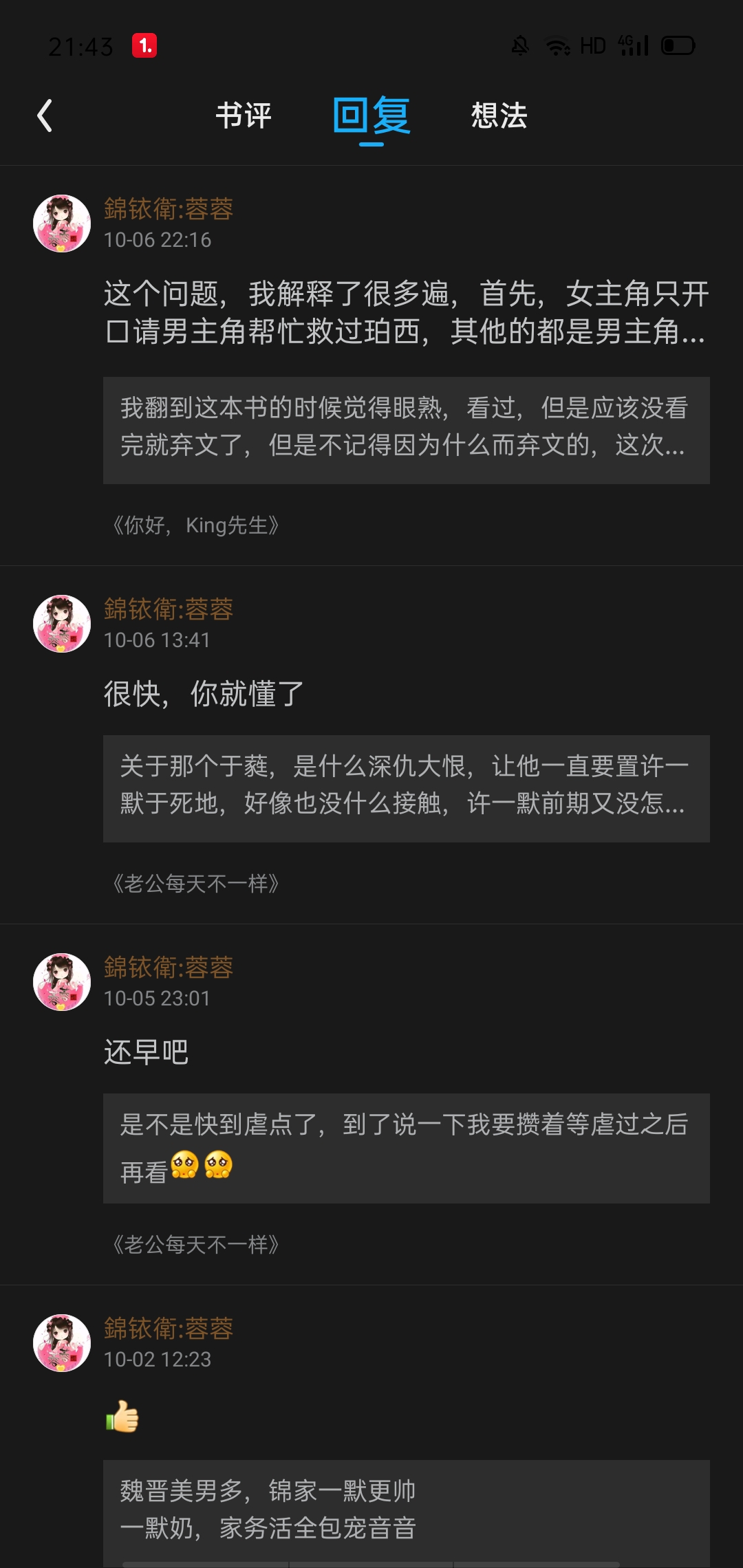The width and height of the screenshot is (743, 1568).
Task: Tap the avatar on the 10-06 22:16 reply
Action: click(x=62, y=224)
